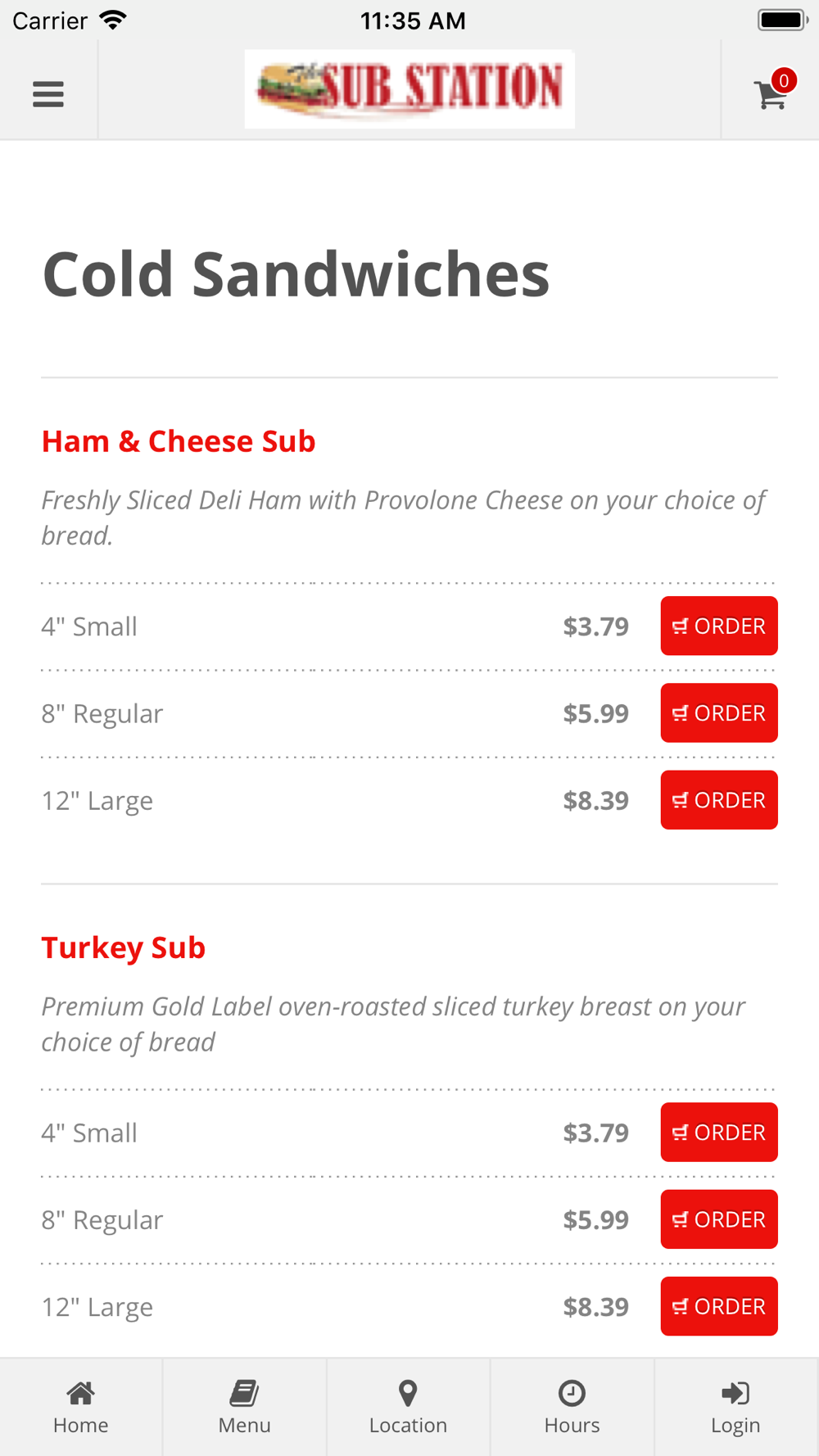This screenshot has width=819, height=1456.
Task: Order the 8" Regular Ham & Cheese Sub
Action: pos(719,713)
